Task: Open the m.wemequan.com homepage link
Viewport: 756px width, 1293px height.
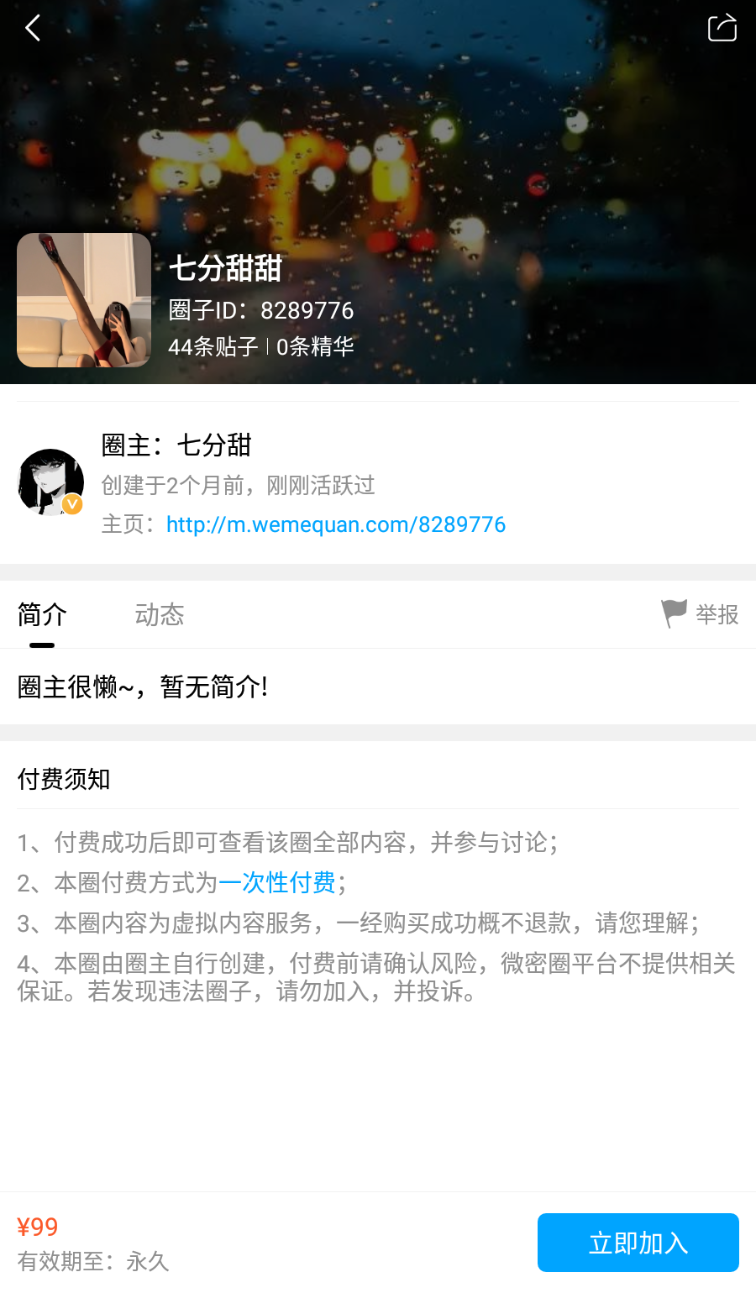Action: point(336,524)
